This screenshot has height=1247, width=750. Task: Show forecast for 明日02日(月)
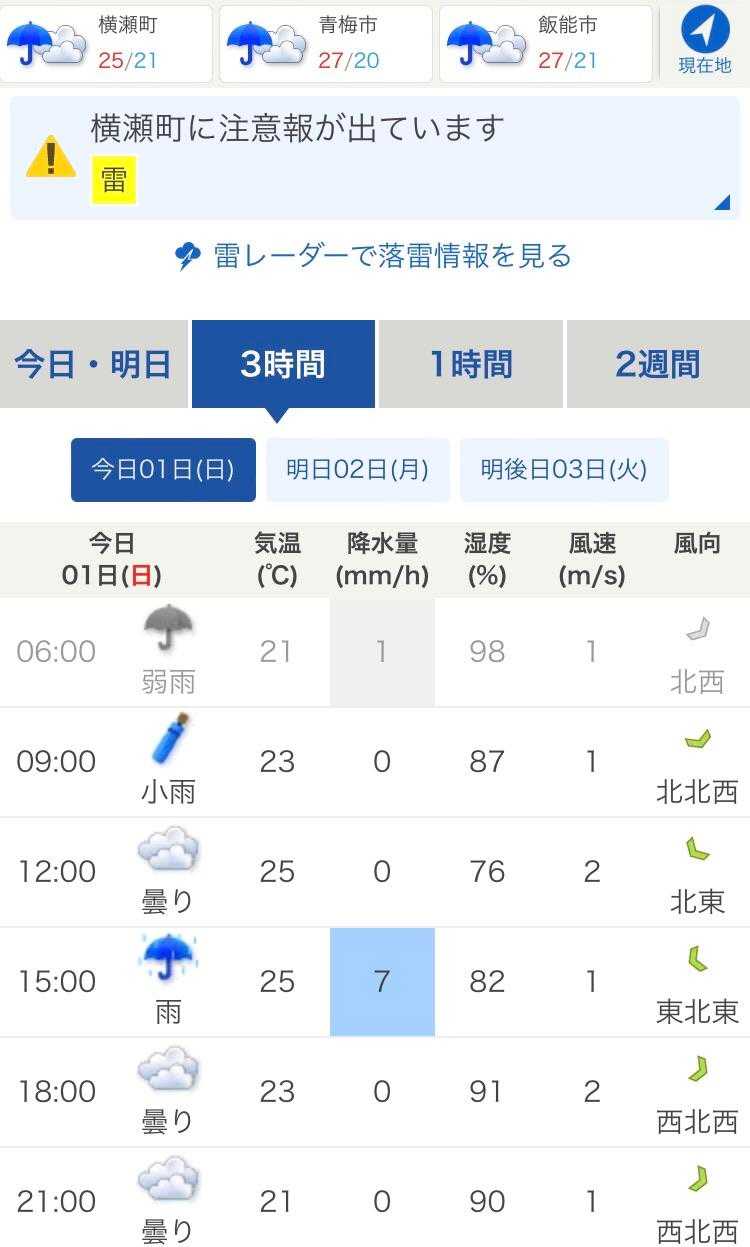358,470
